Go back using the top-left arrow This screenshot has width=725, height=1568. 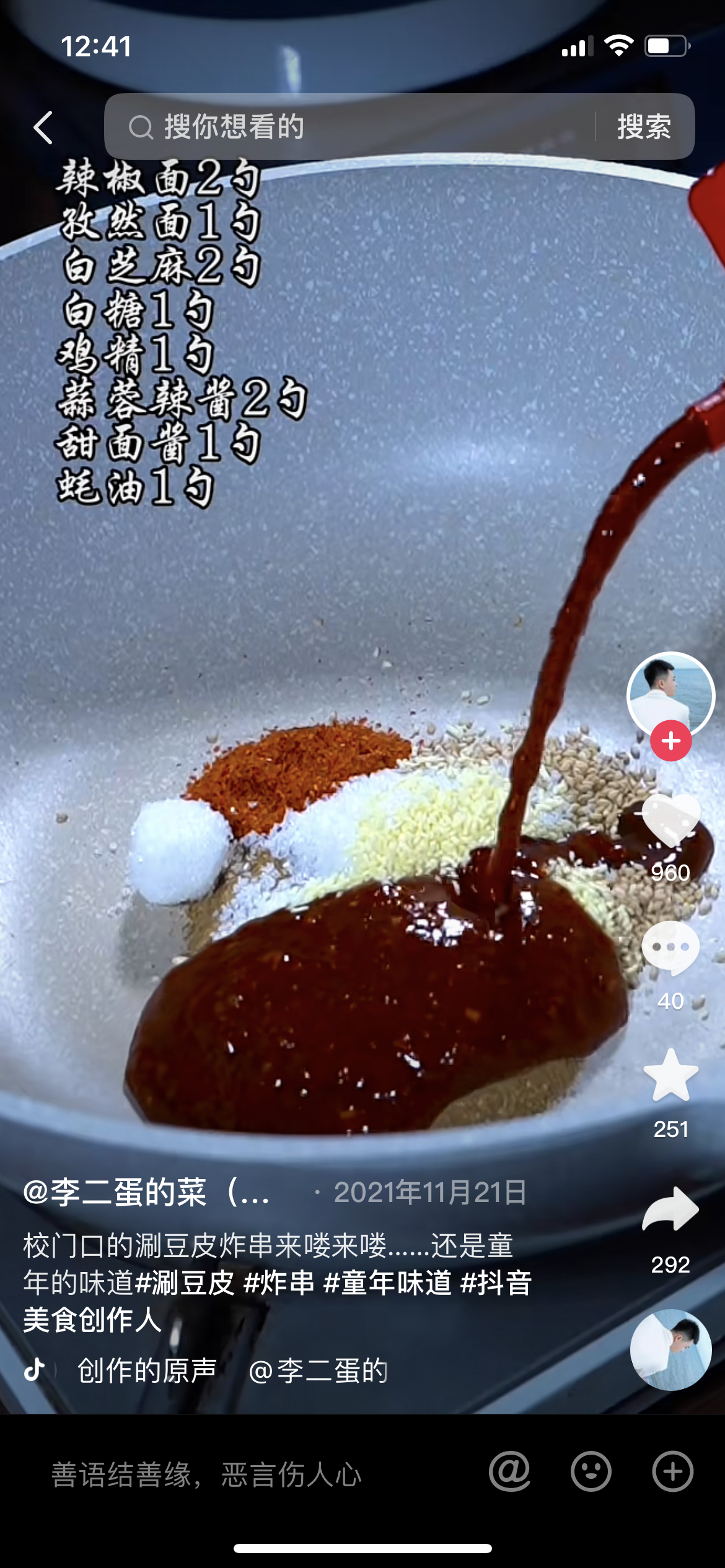click(43, 128)
